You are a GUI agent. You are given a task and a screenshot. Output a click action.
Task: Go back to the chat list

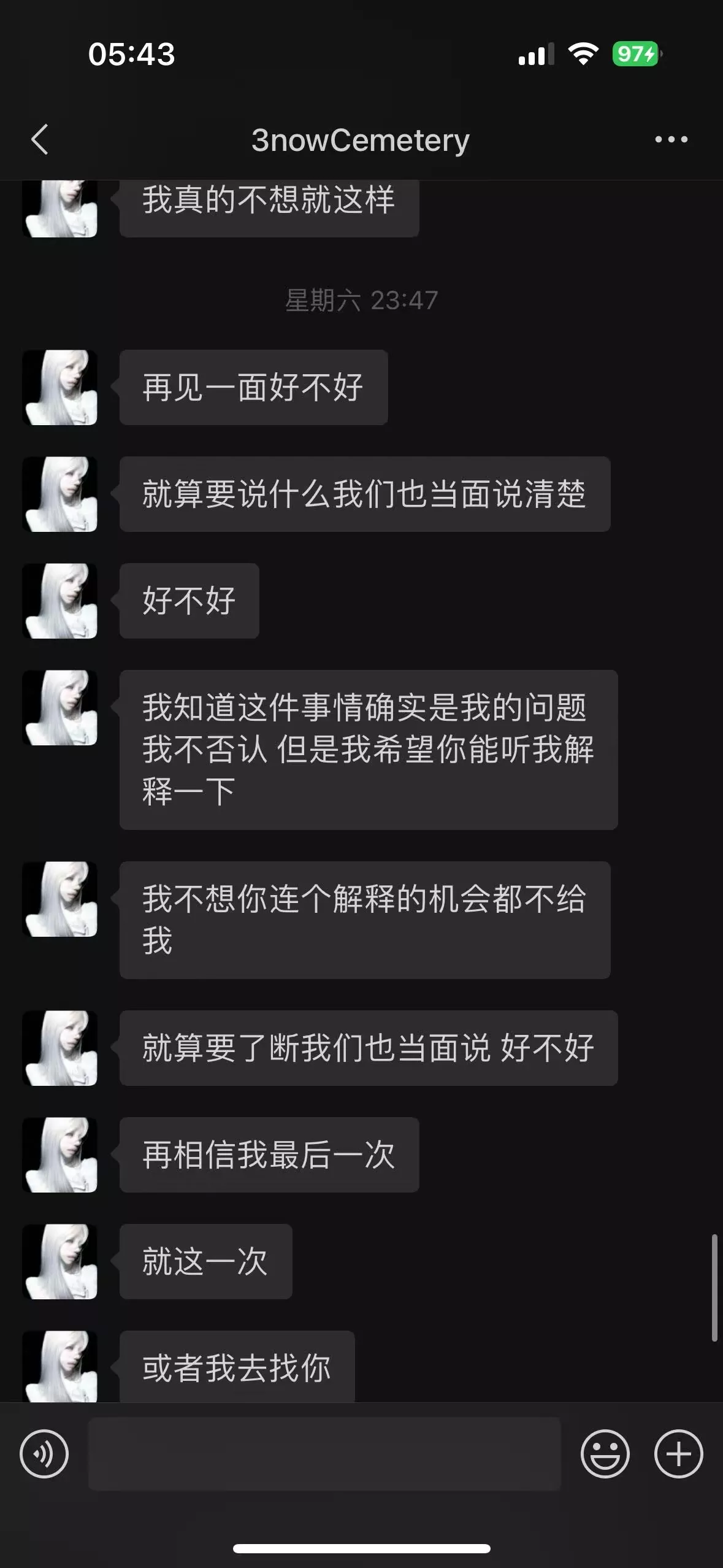(x=40, y=139)
